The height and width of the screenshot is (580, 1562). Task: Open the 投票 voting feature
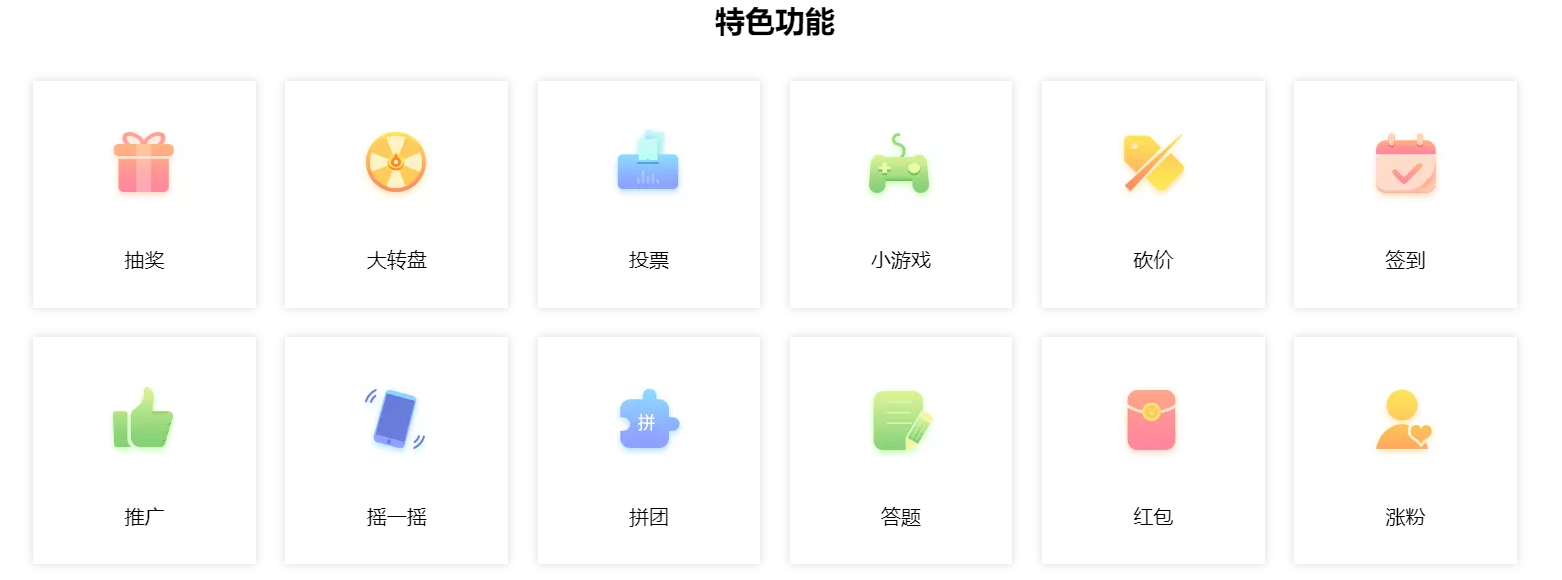(648, 195)
